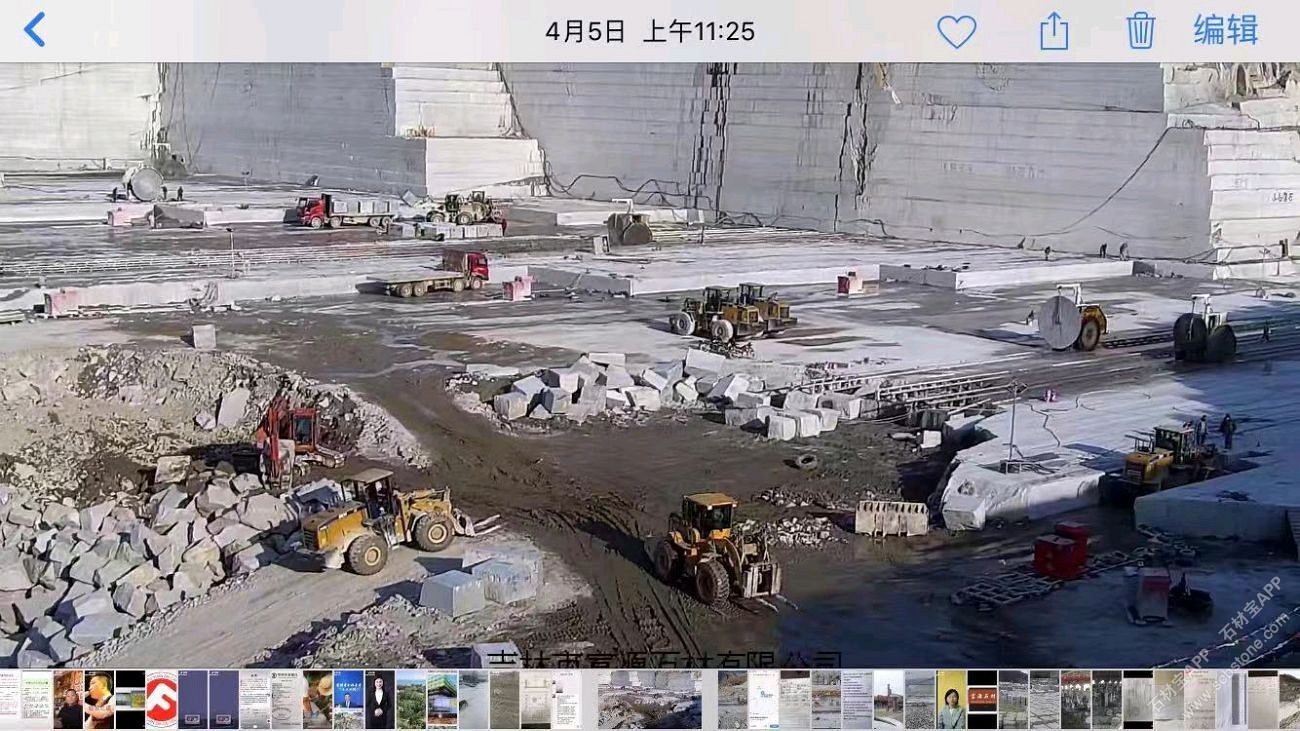Open the share sheet for this photo
The image size is (1300, 731).
(1054, 31)
